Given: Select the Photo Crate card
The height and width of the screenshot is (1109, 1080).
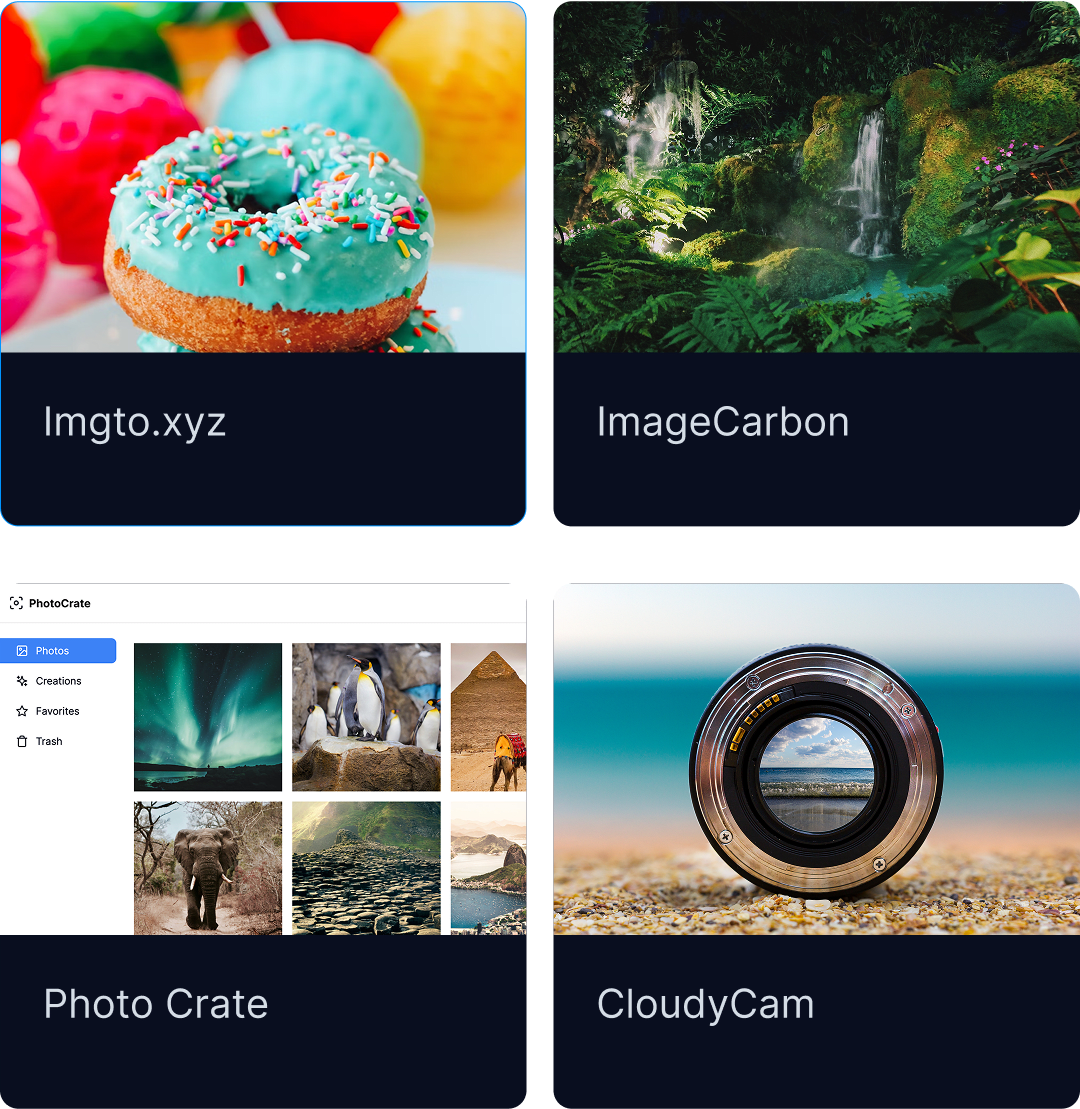Looking at the screenshot, I should point(263,845).
